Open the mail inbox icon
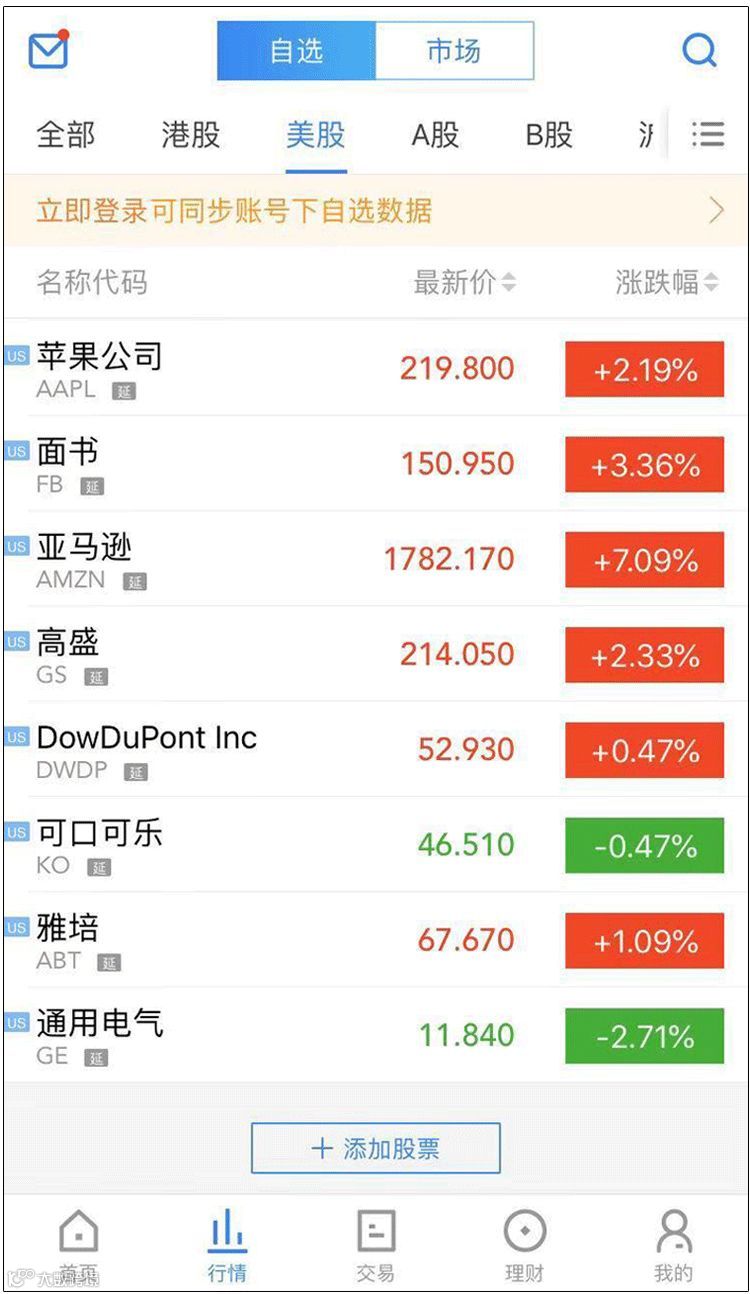This screenshot has width=750, height=1294. [48, 50]
